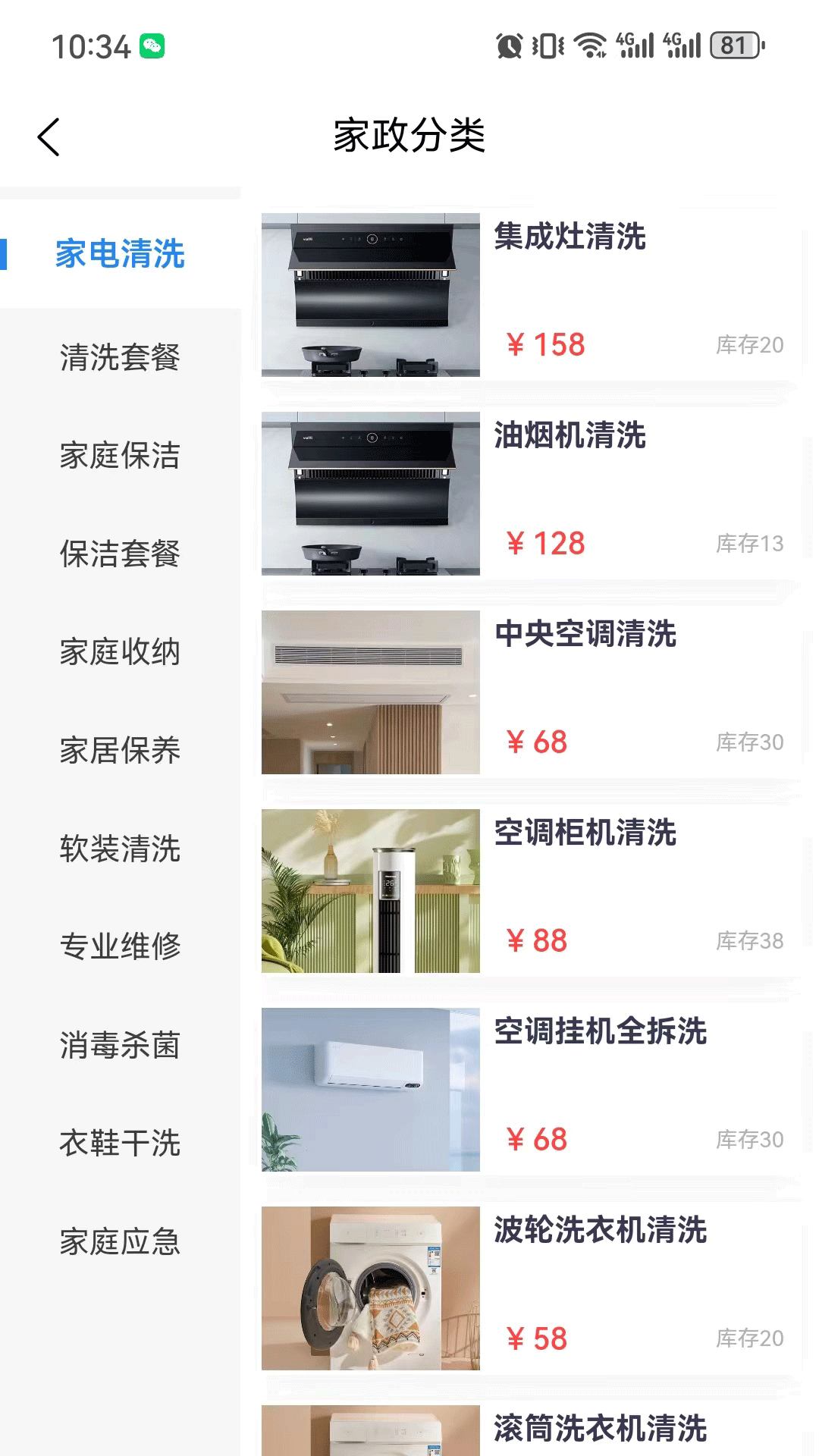Viewport: 819px width, 1456px height.
Task: View the 中央空调清洗 service
Action: click(531, 692)
